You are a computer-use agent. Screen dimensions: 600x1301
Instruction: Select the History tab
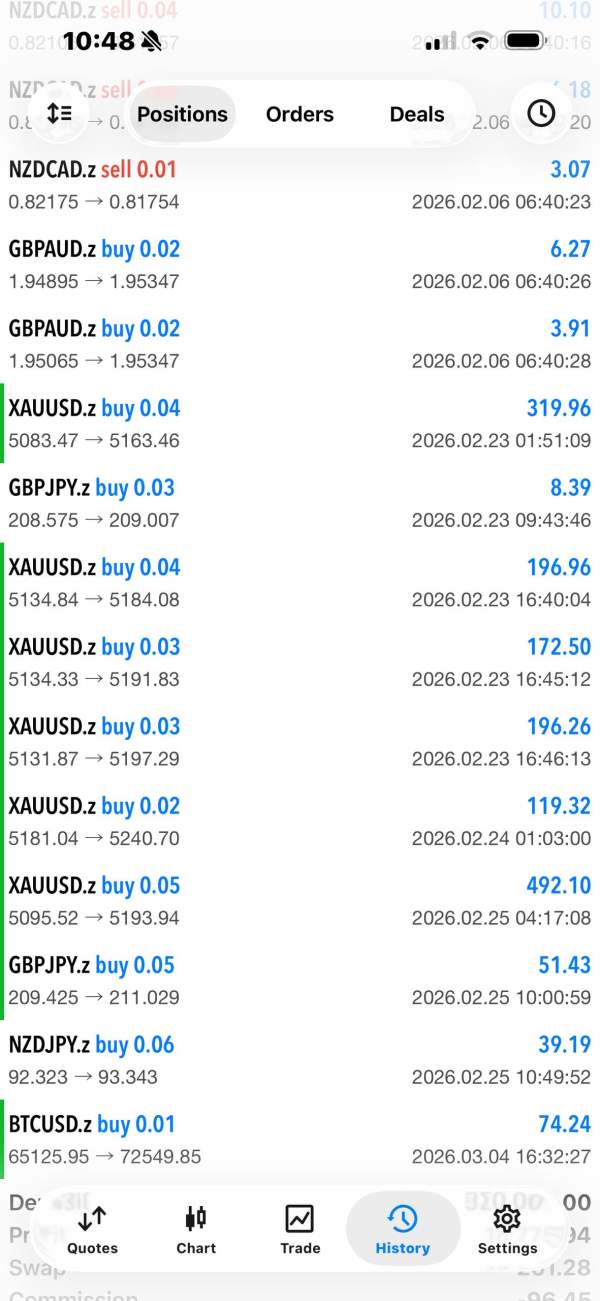pyautogui.click(x=402, y=1229)
